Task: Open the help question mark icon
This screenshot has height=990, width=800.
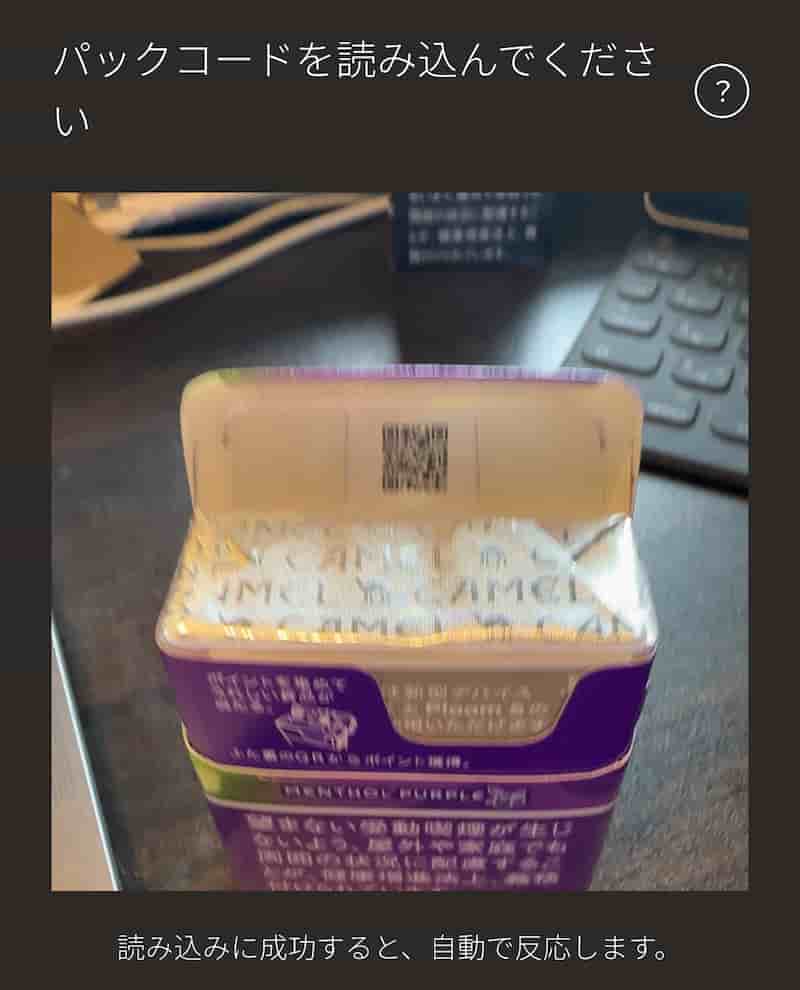Action: tap(721, 92)
